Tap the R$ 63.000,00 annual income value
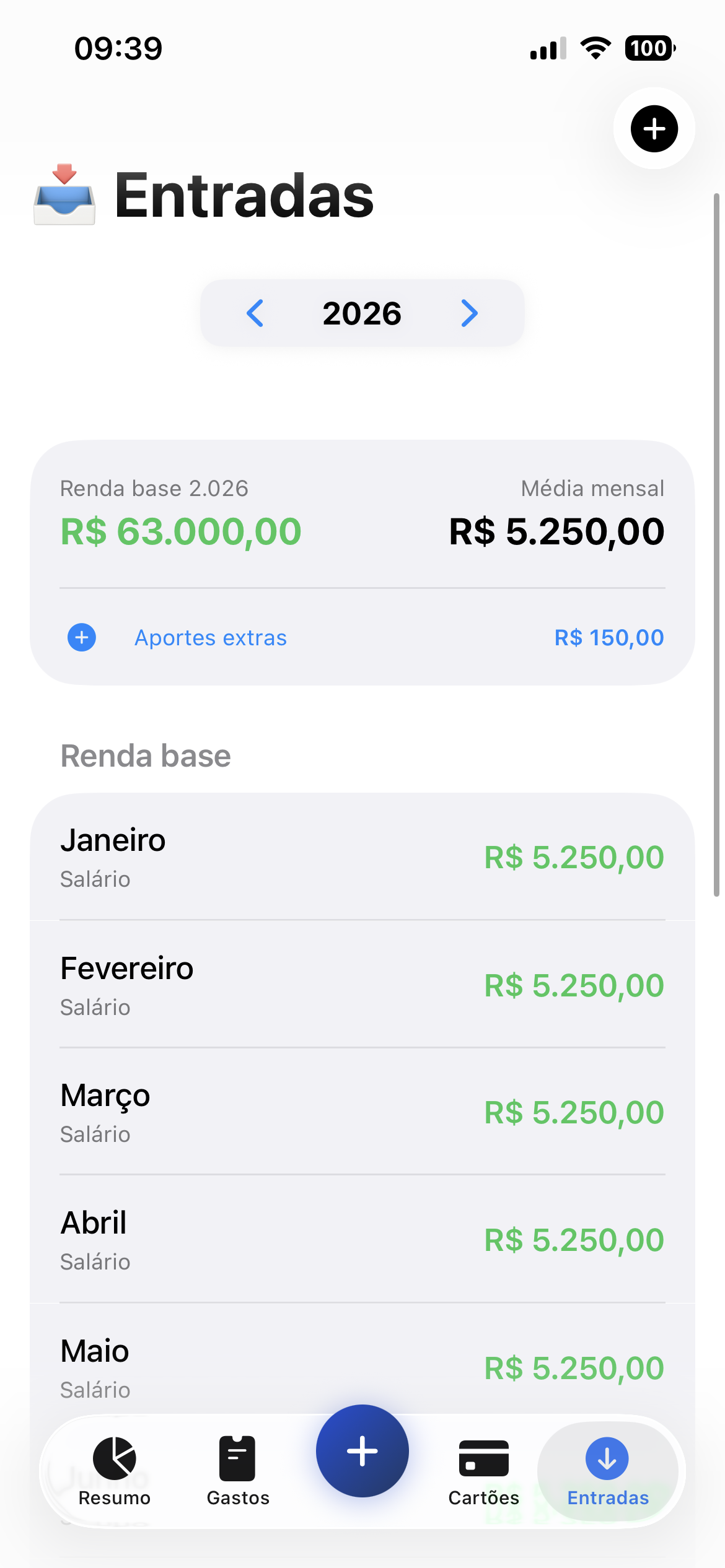725x1568 pixels. [x=180, y=531]
